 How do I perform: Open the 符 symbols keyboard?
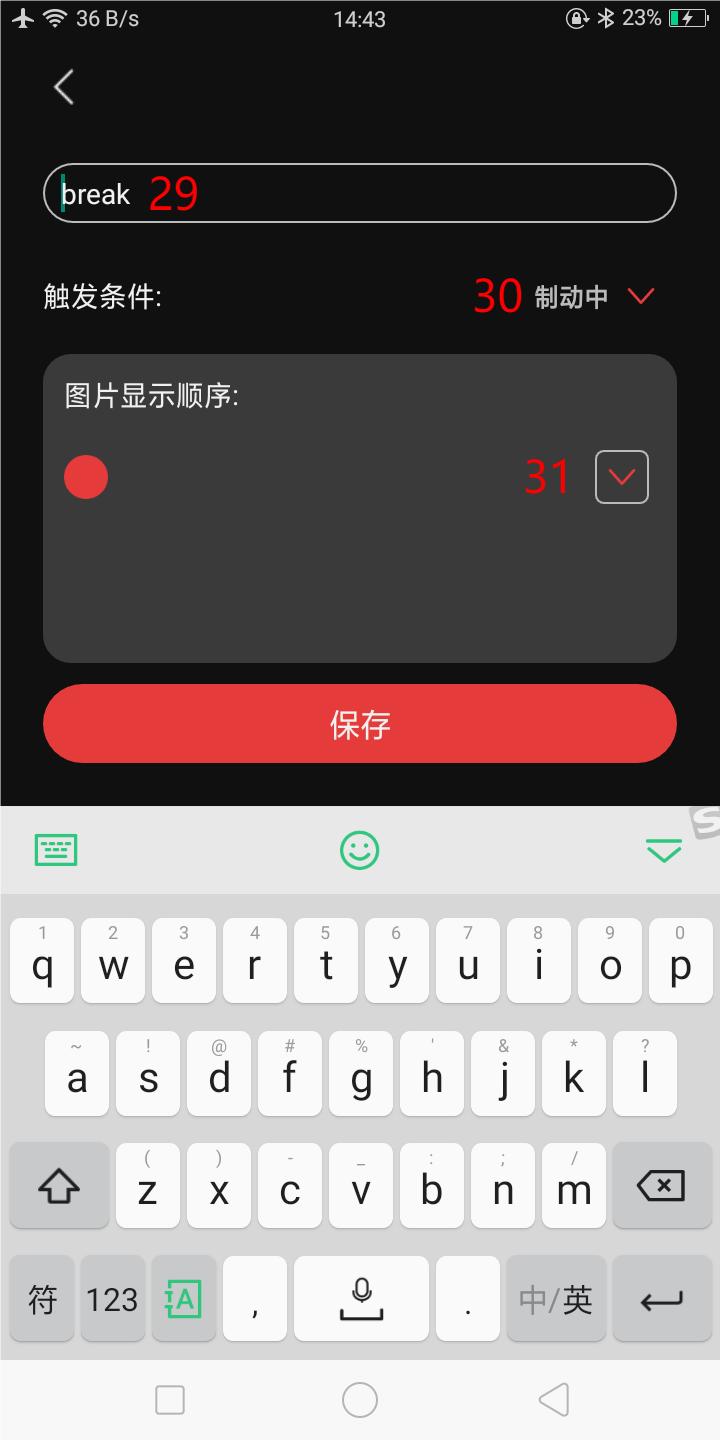tap(42, 1299)
